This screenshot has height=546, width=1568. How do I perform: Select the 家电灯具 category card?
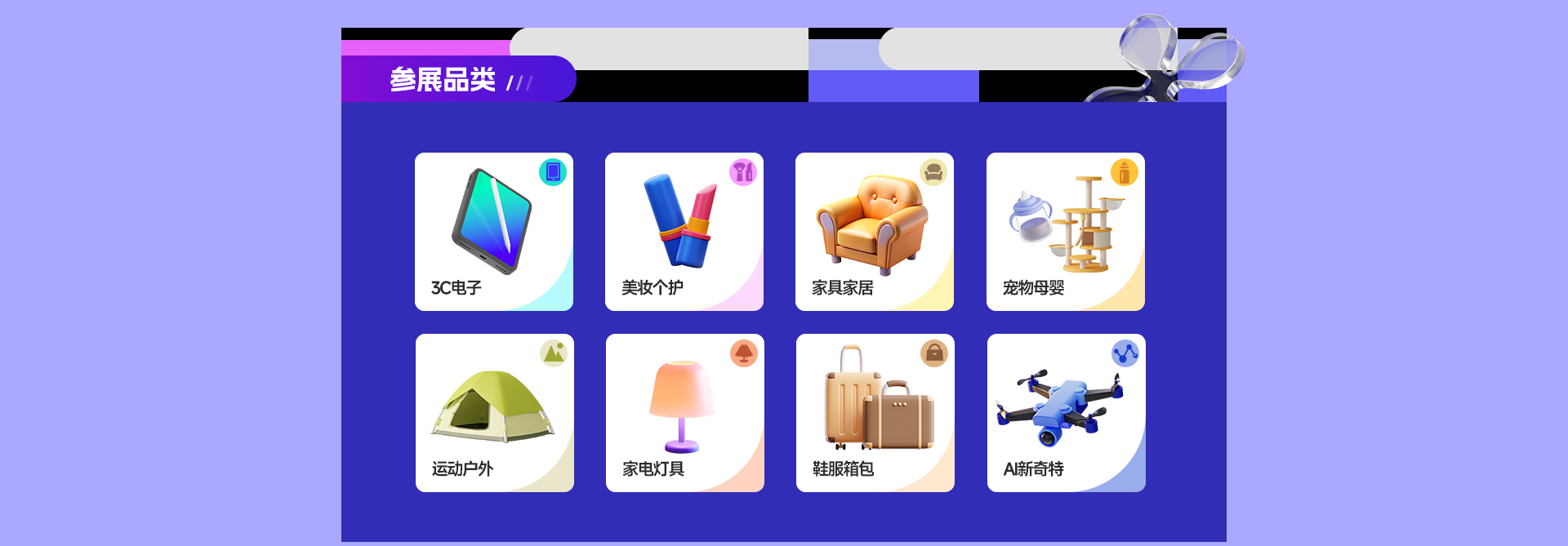684,413
